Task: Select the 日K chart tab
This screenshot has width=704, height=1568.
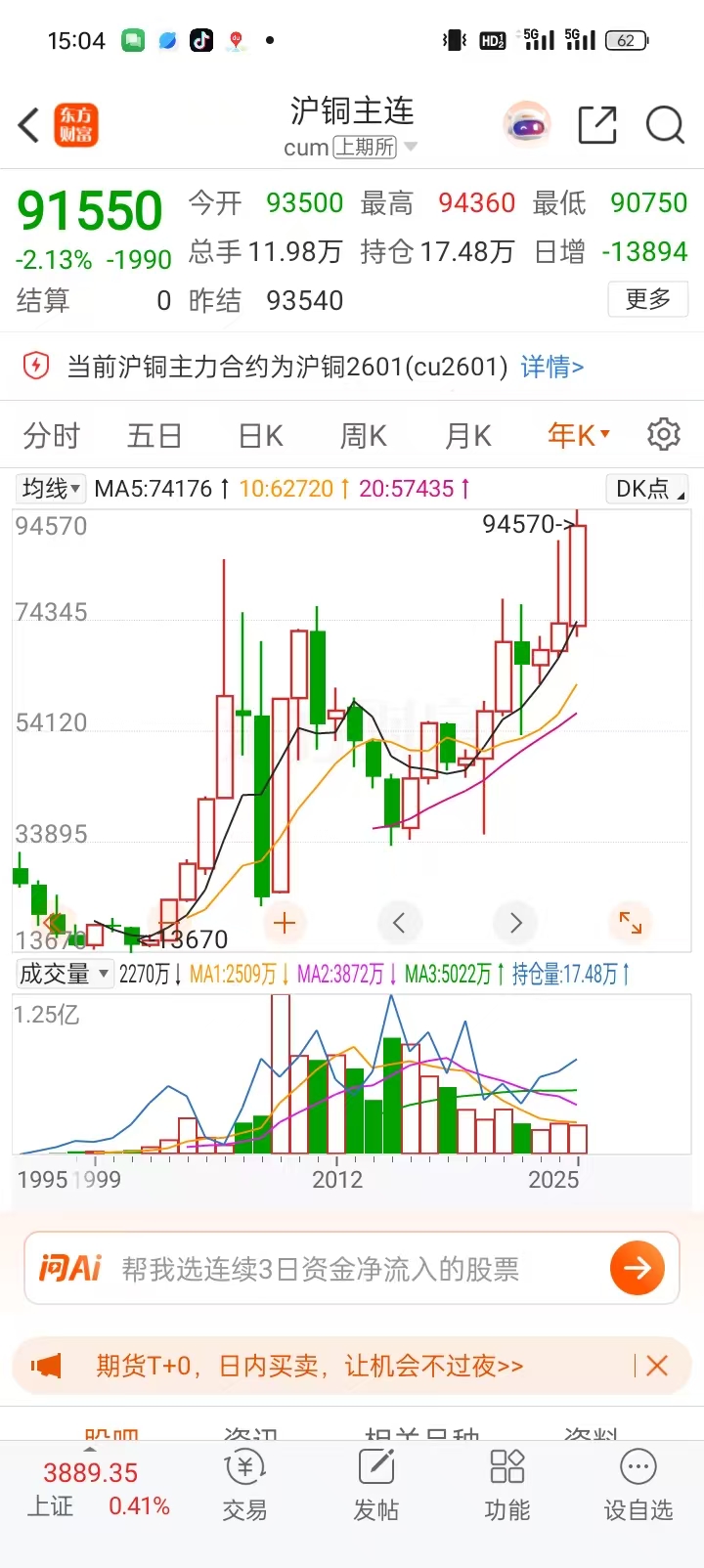Action: [261, 435]
